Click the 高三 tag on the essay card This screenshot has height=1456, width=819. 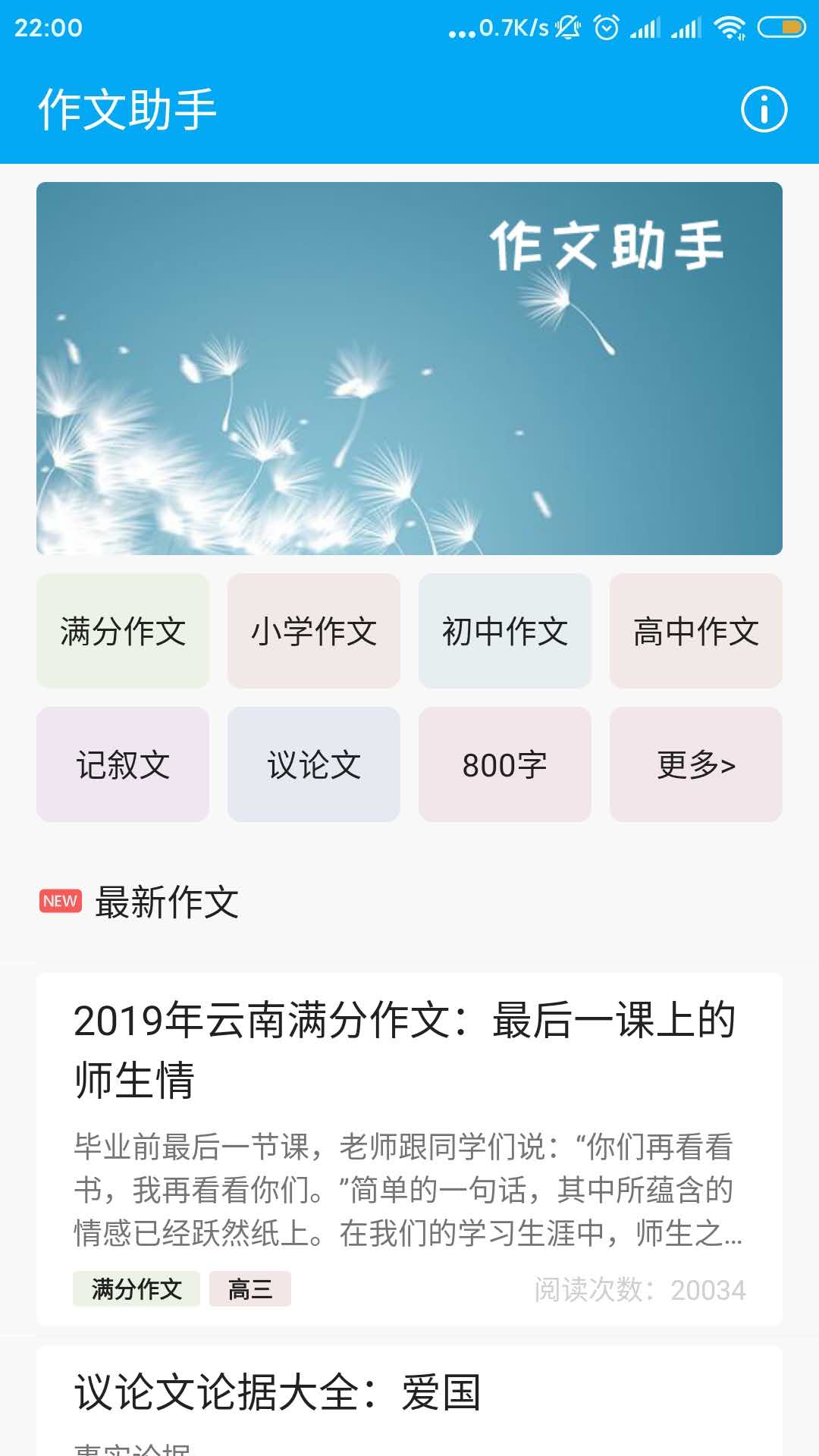251,1288
